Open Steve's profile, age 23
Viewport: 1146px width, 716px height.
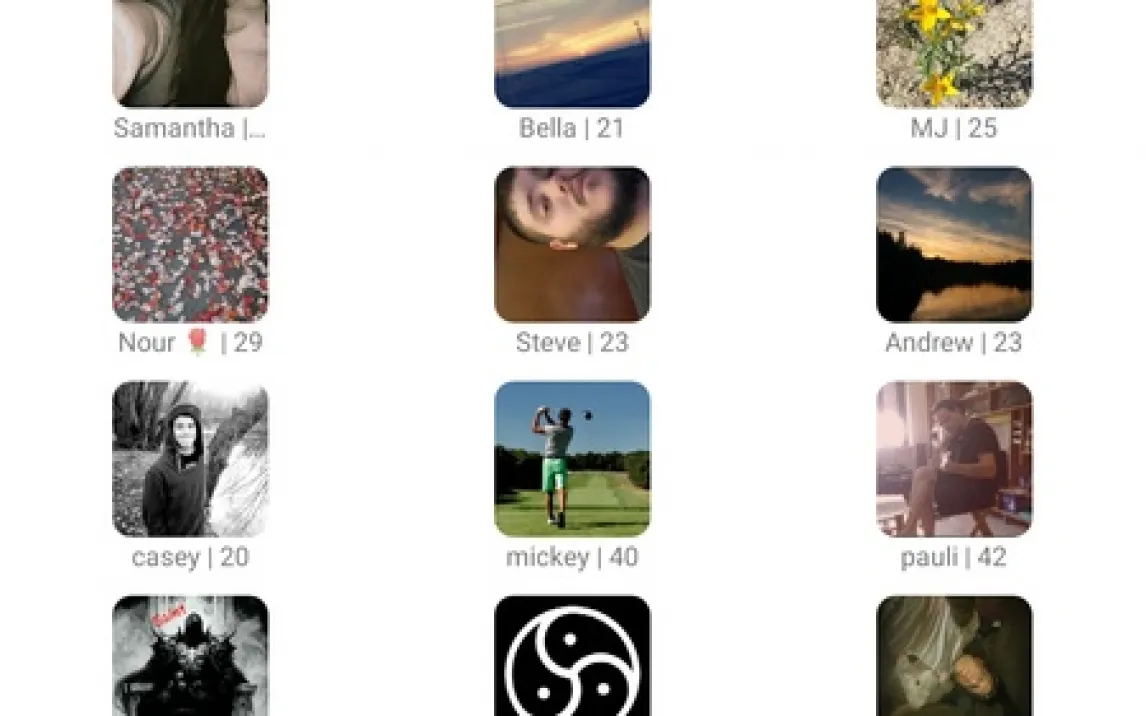(572, 244)
